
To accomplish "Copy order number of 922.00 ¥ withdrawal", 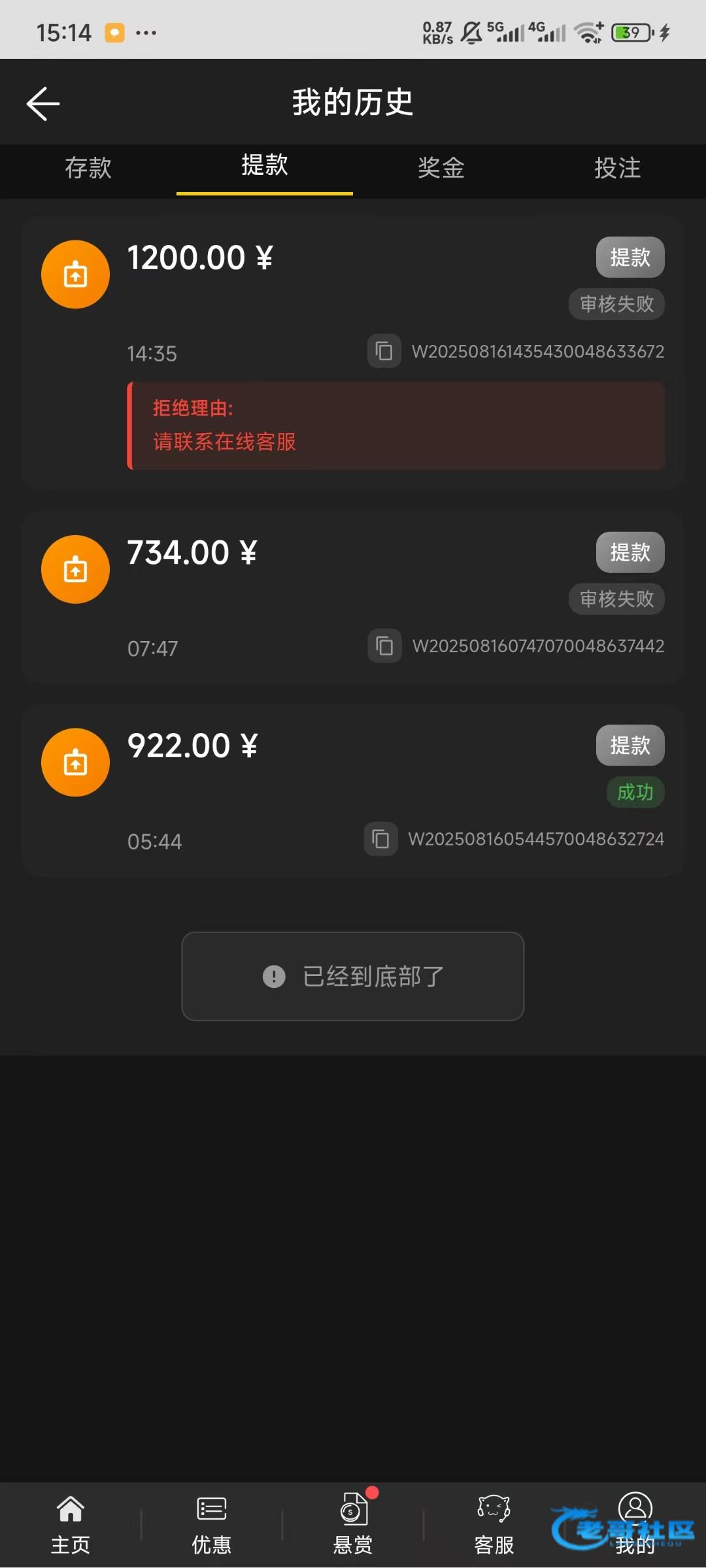I will pos(381,839).
